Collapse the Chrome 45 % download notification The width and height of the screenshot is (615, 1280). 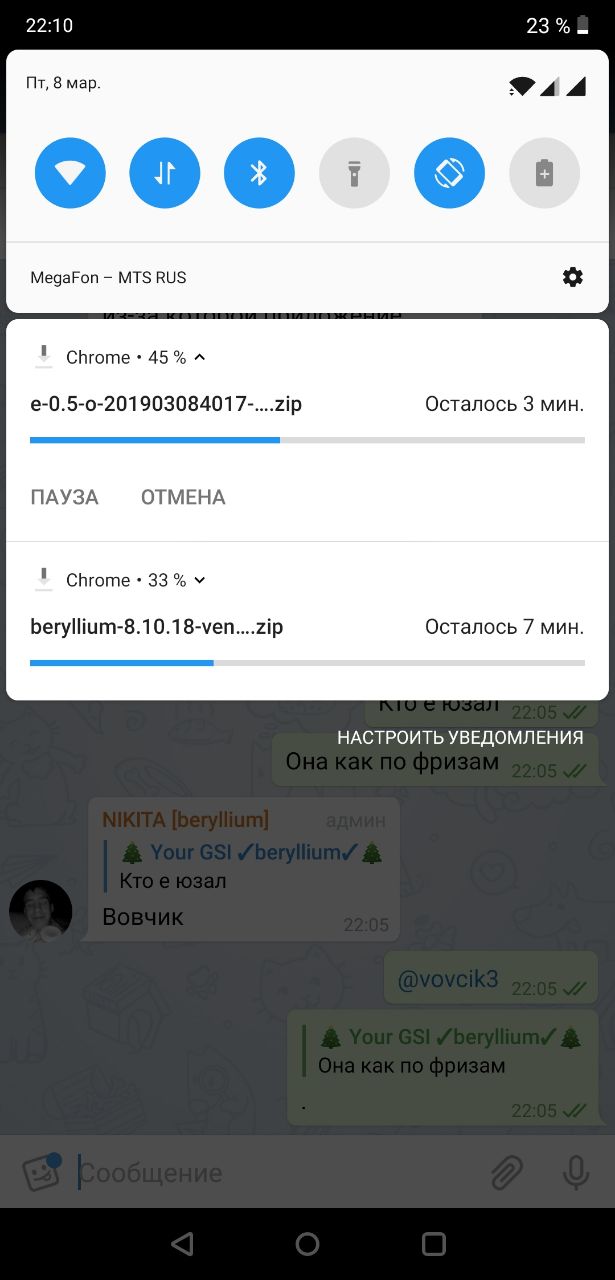click(x=199, y=357)
